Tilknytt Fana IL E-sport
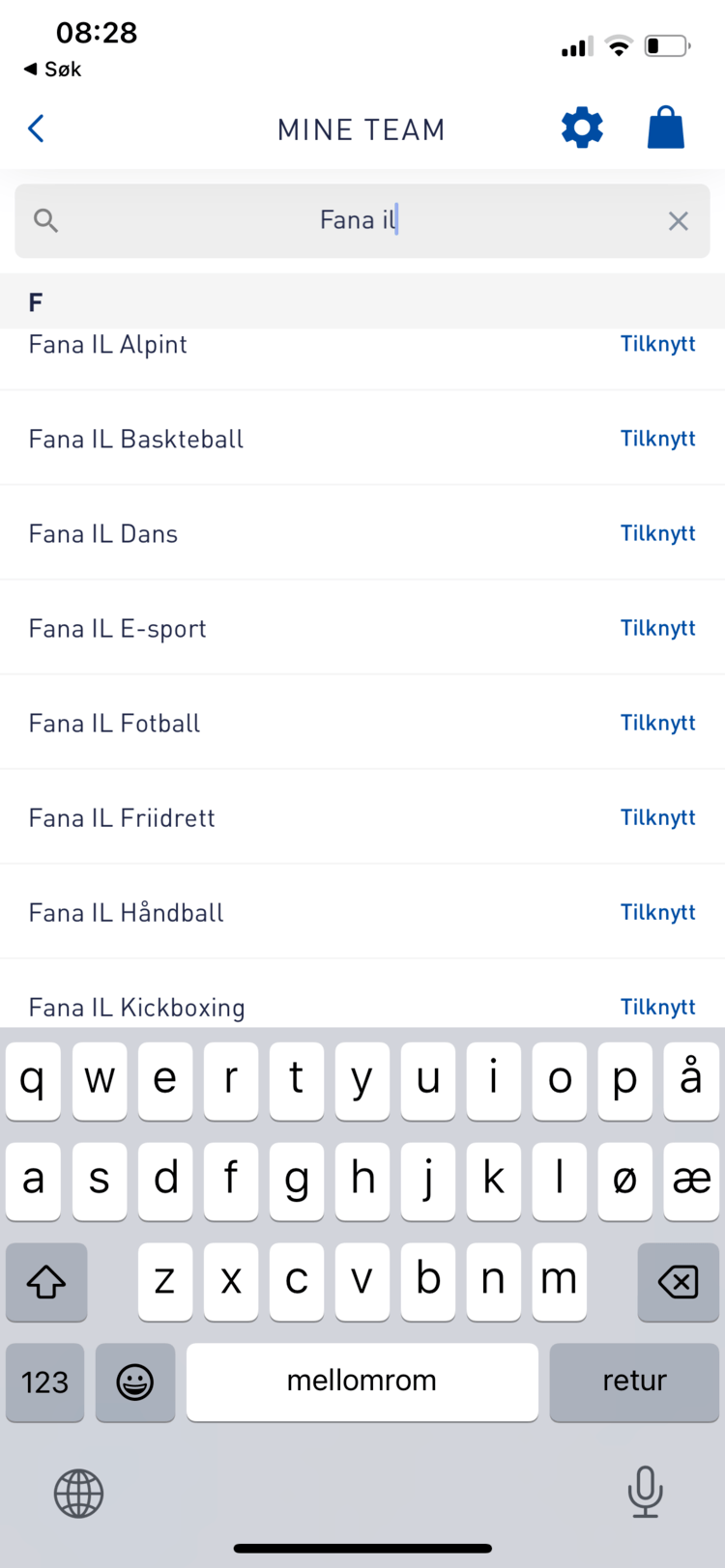Image resolution: width=725 pixels, height=1568 pixels. (x=657, y=628)
